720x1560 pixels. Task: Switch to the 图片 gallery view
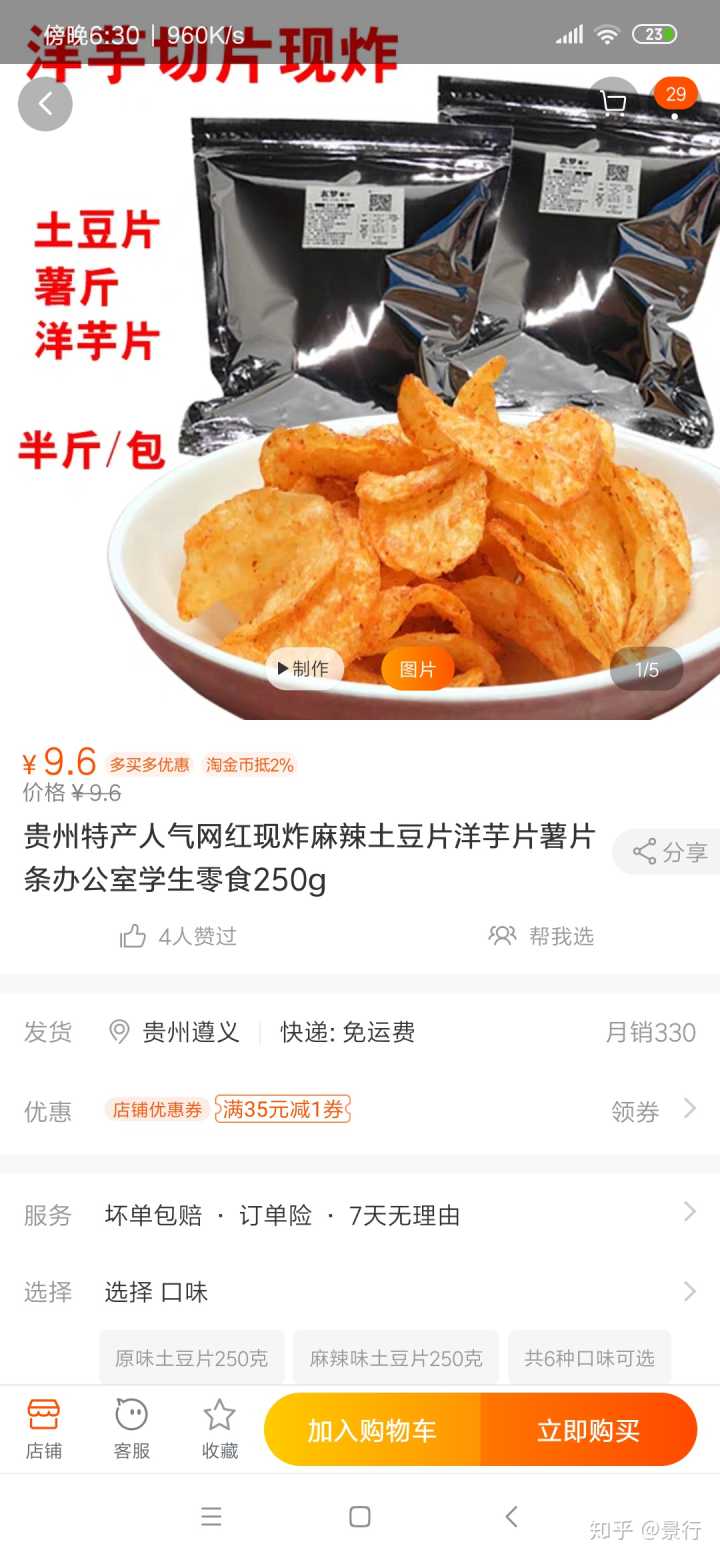coord(417,669)
